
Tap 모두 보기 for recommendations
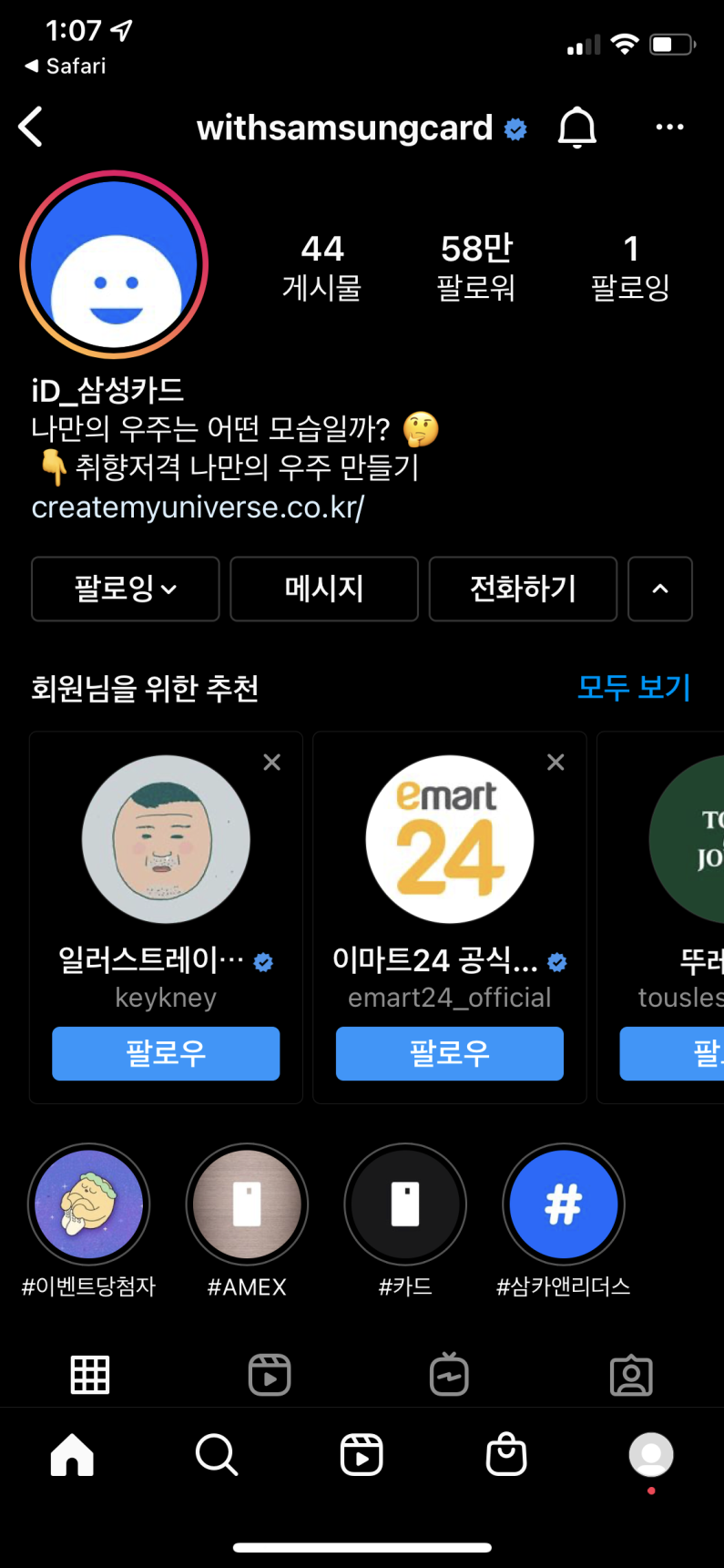[634, 687]
